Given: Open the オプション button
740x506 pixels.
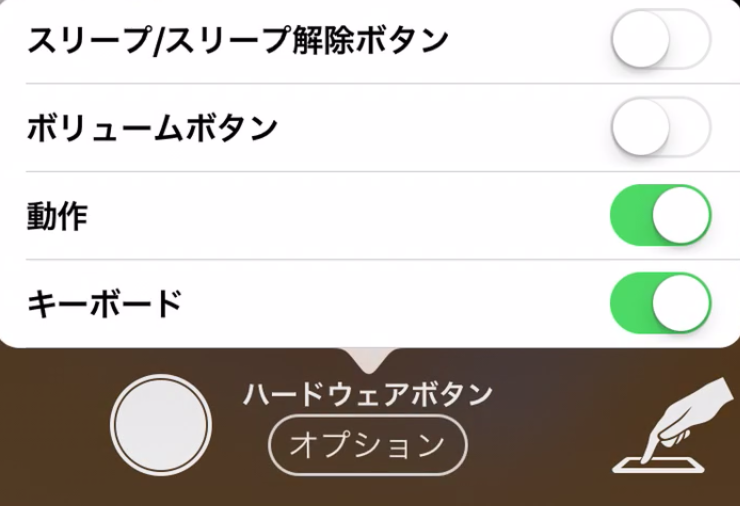Looking at the screenshot, I should point(368,445).
